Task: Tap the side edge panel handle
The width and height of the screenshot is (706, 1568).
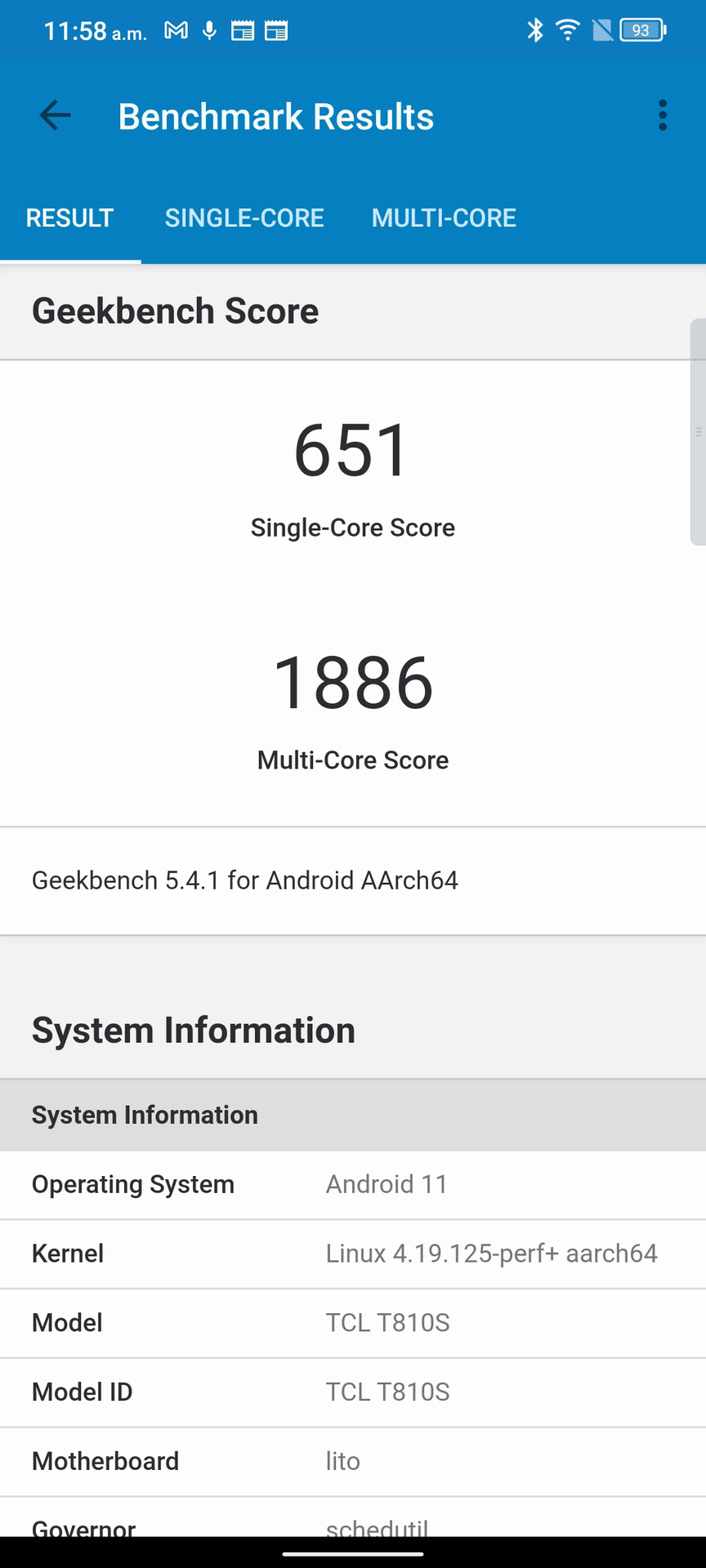Action: [x=699, y=432]
